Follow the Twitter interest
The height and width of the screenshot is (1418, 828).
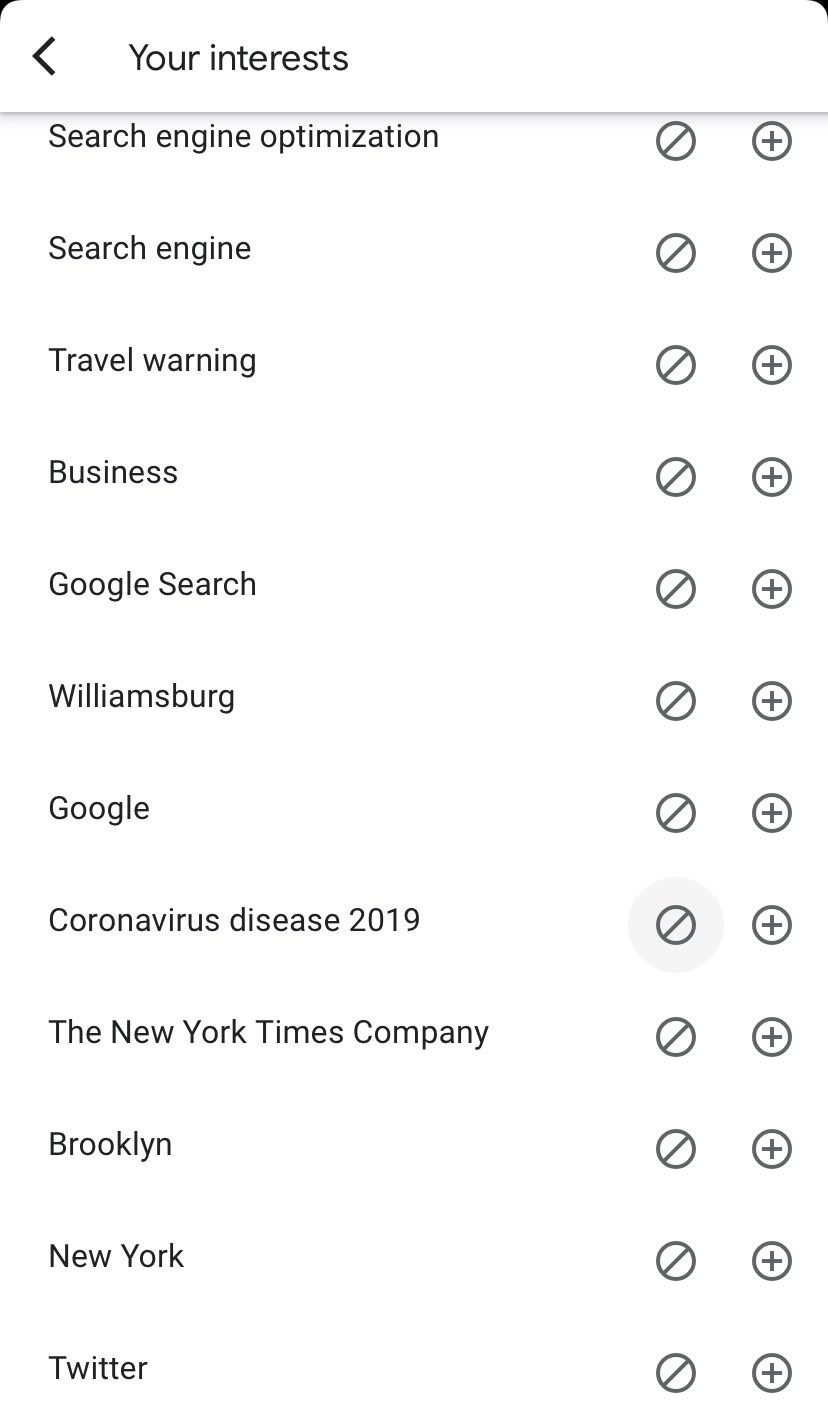coord(771,1373)
